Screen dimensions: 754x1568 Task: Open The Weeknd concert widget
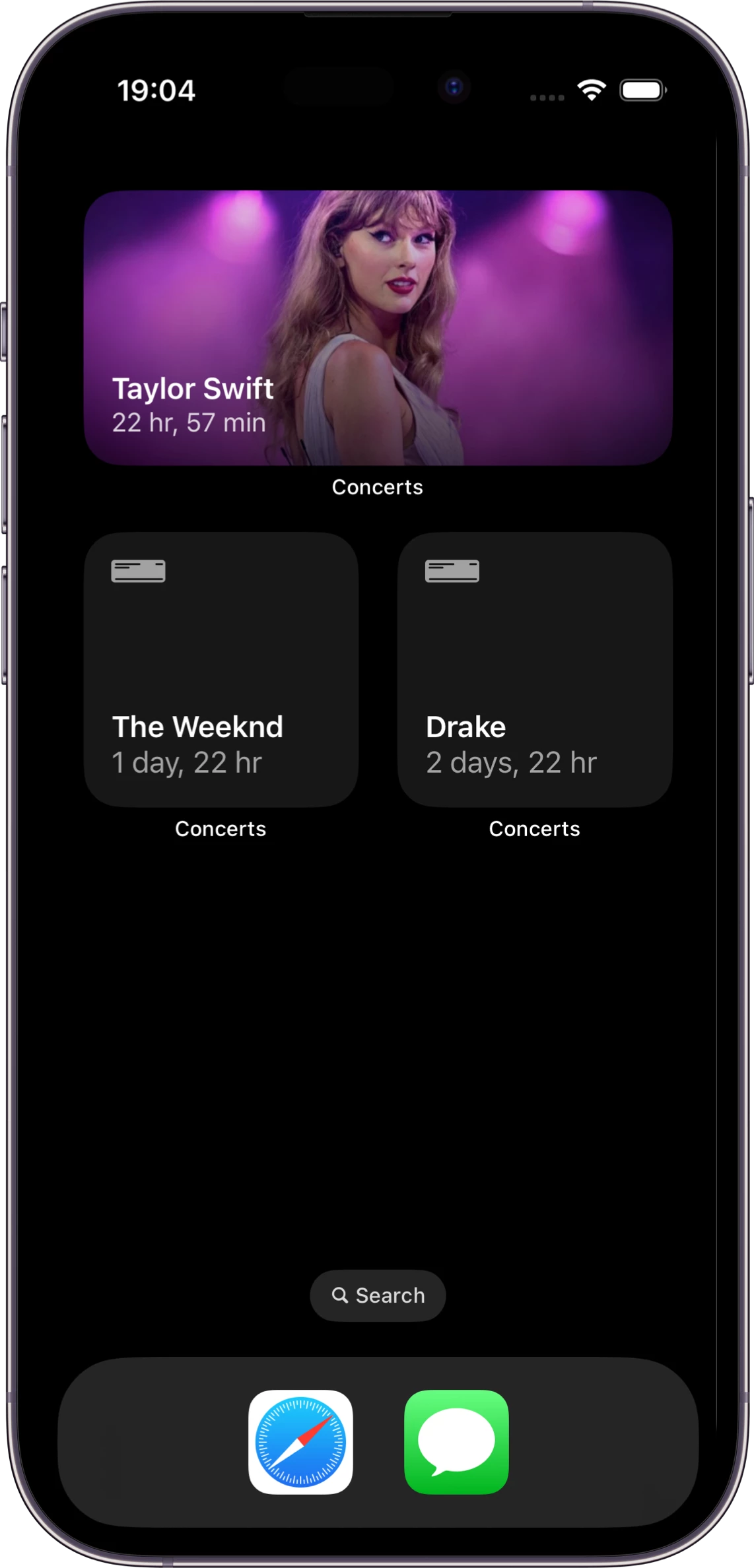pos(221,669)
